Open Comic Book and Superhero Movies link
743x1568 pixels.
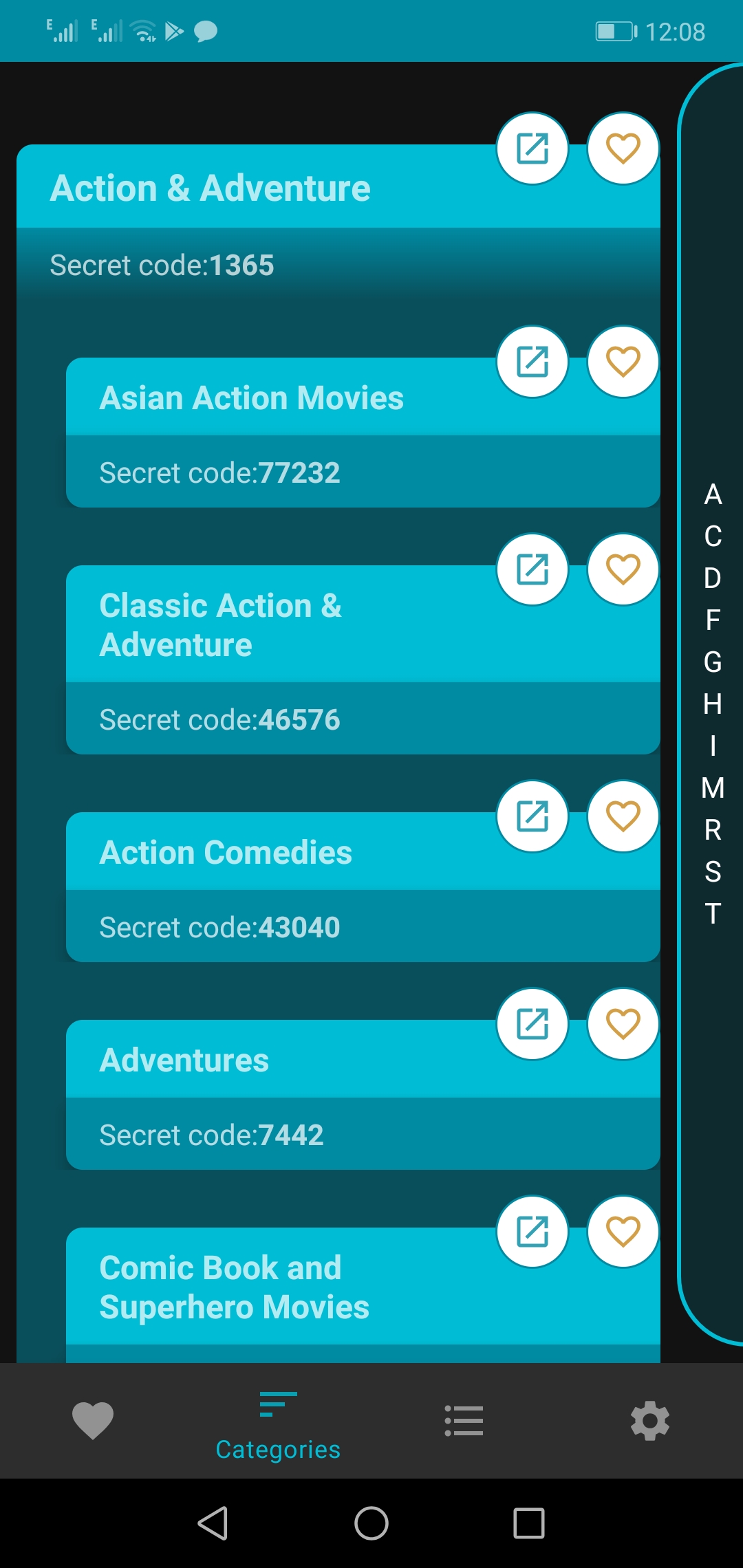[532, 1232]
